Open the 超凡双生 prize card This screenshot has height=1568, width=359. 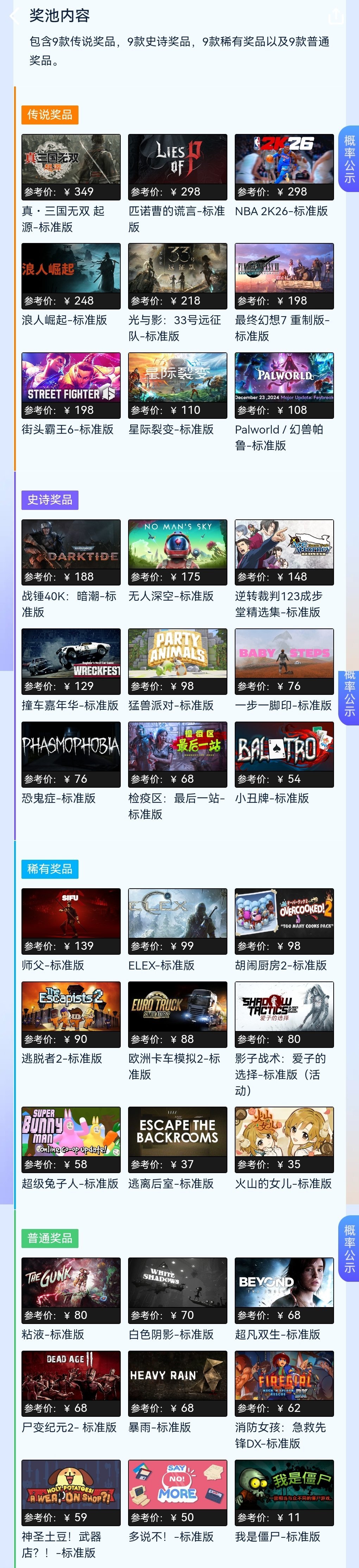point(284,1291)
